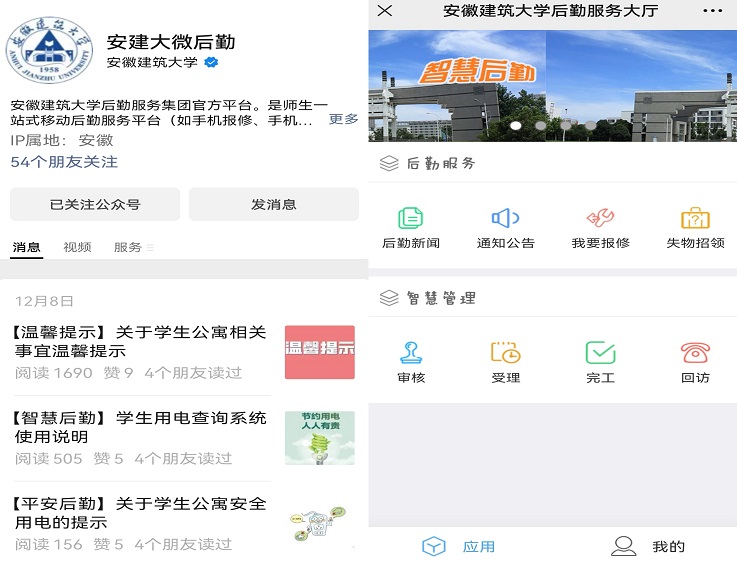
Task: Open the 回访 follow-up section
Action: pos(695,362)
